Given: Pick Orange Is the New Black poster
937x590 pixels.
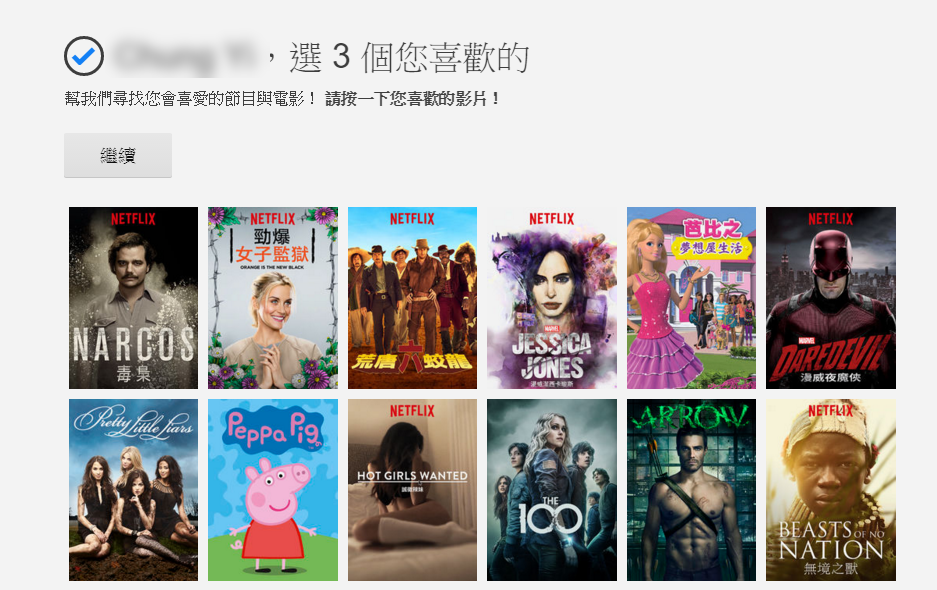Looking at the screenshot, I should (273, 298).
